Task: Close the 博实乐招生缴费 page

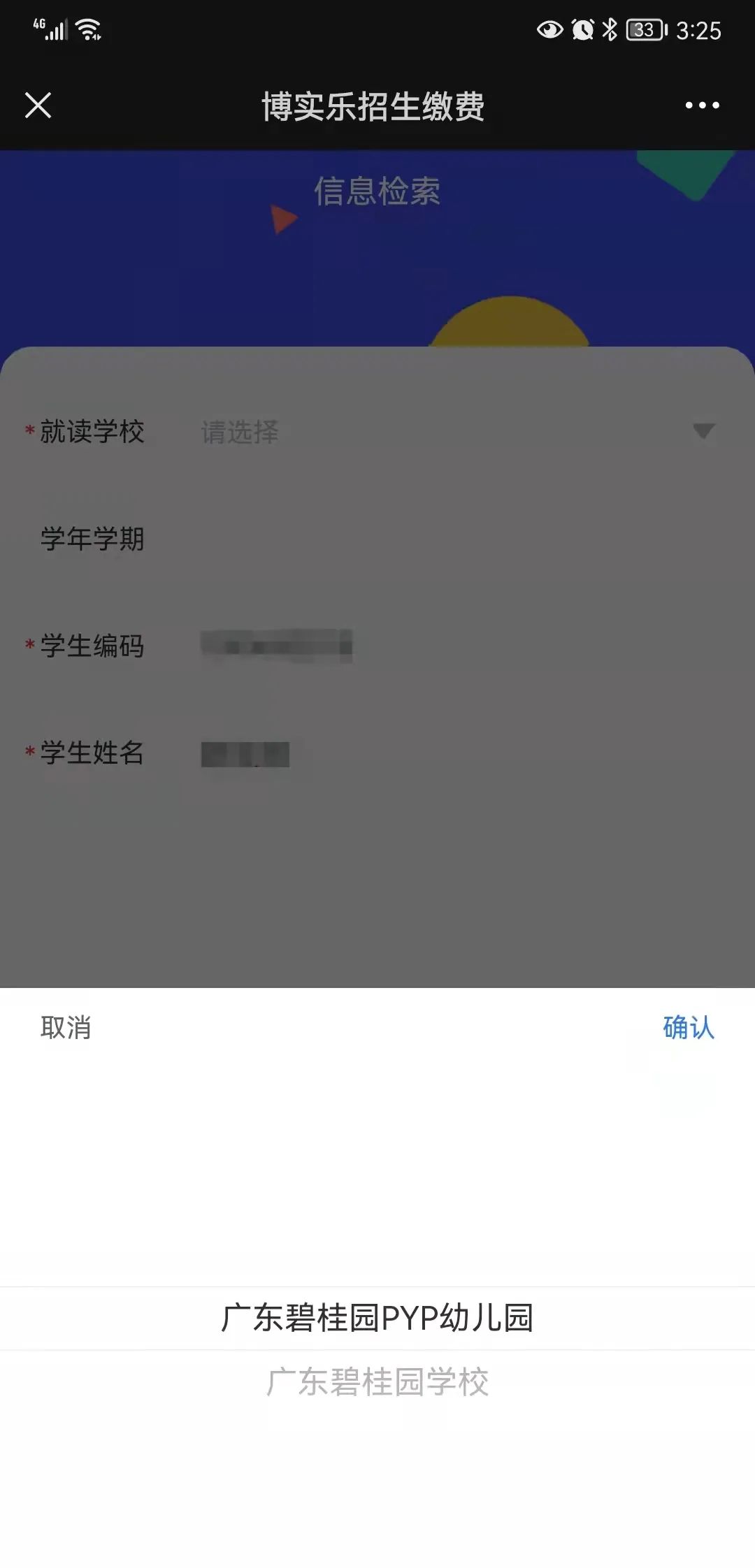Action: pos(38,106)
